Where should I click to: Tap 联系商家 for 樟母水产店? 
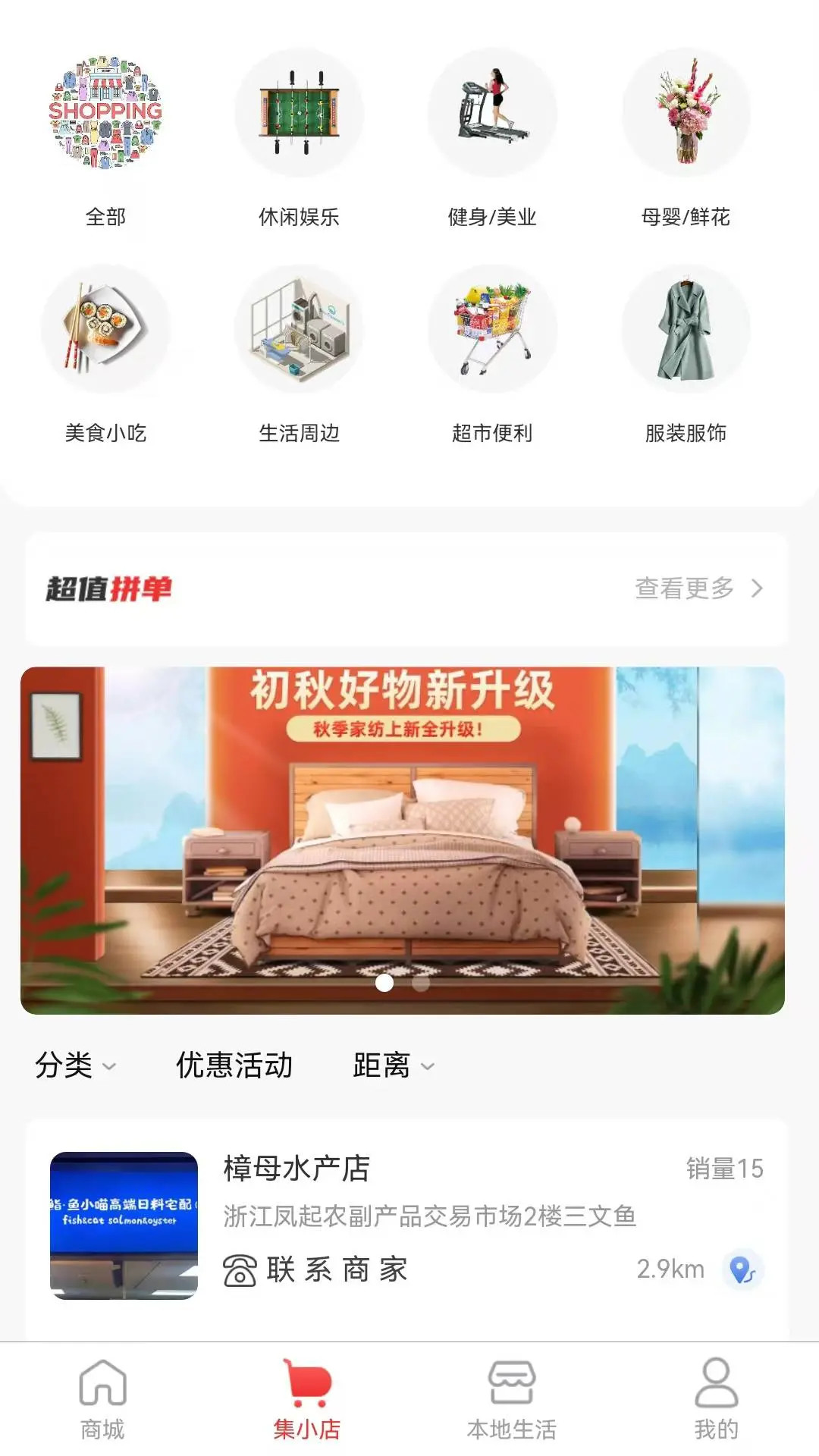pos(315,1269)
